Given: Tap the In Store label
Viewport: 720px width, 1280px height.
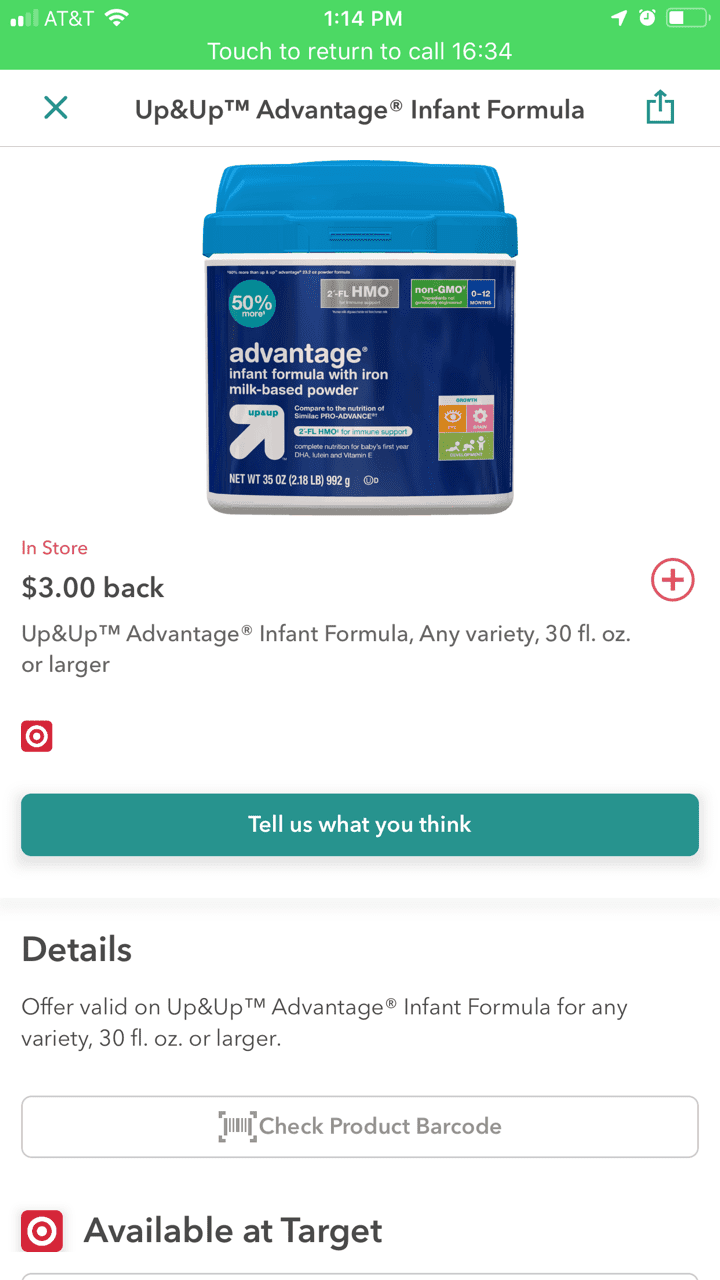Looking at the screenshot, I should tap(54, 548).
